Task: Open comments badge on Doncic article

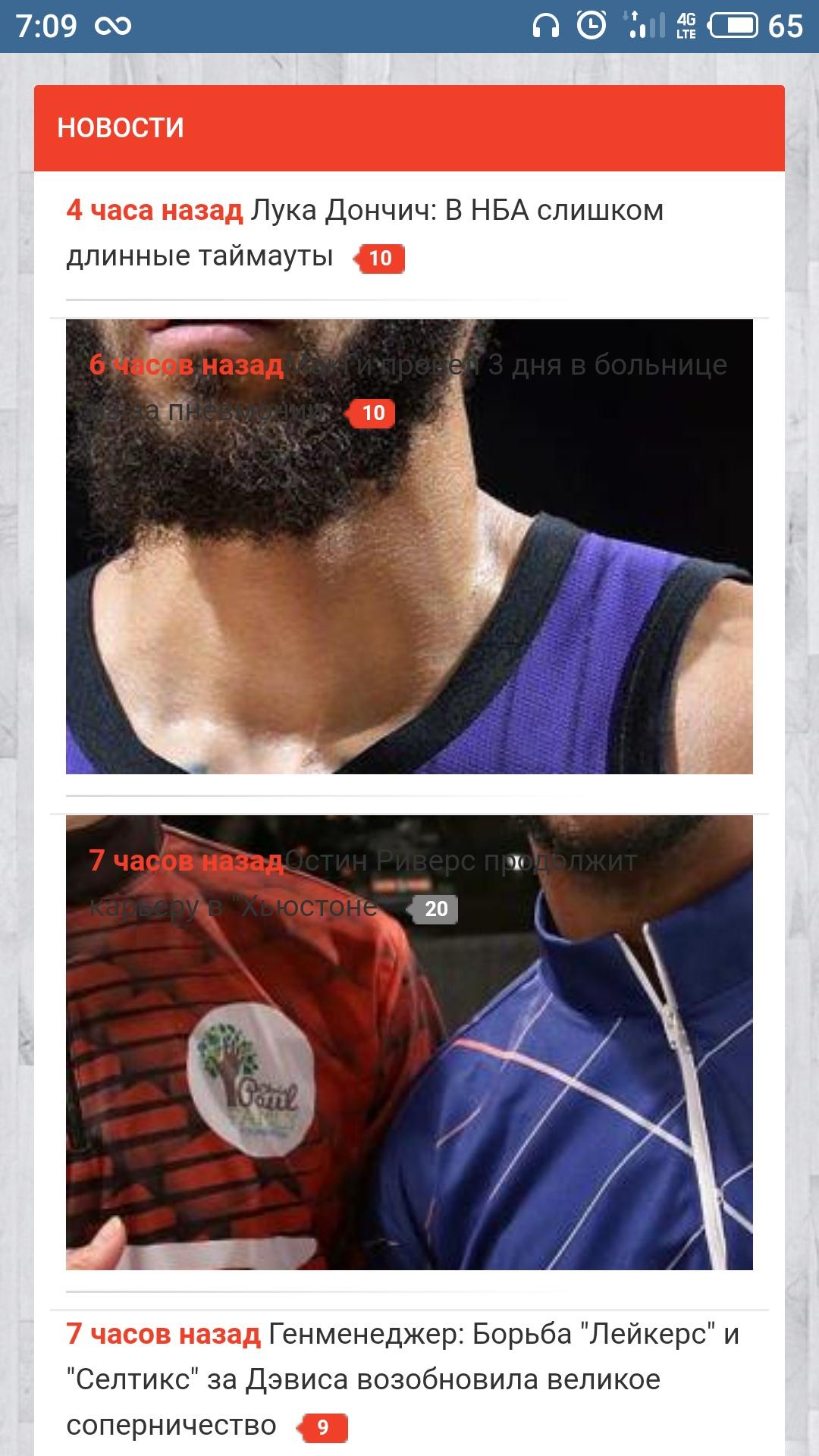Action: pyautogui.click(x=379, y=259)
